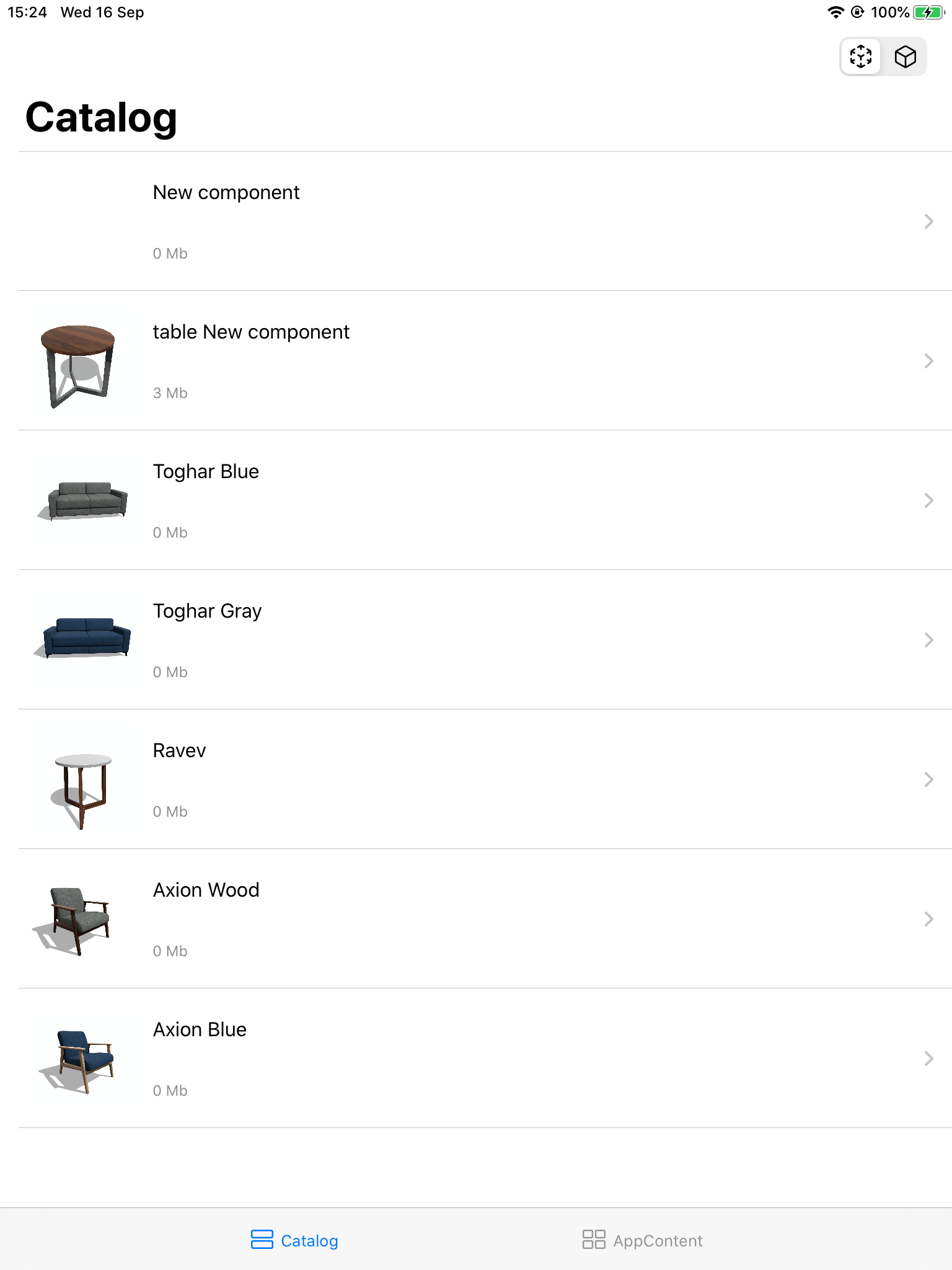Screen dimensions: 952x1270
Task: Switch to the Catalog tab
Action: pyautogui.click(x=295, y=1240)
